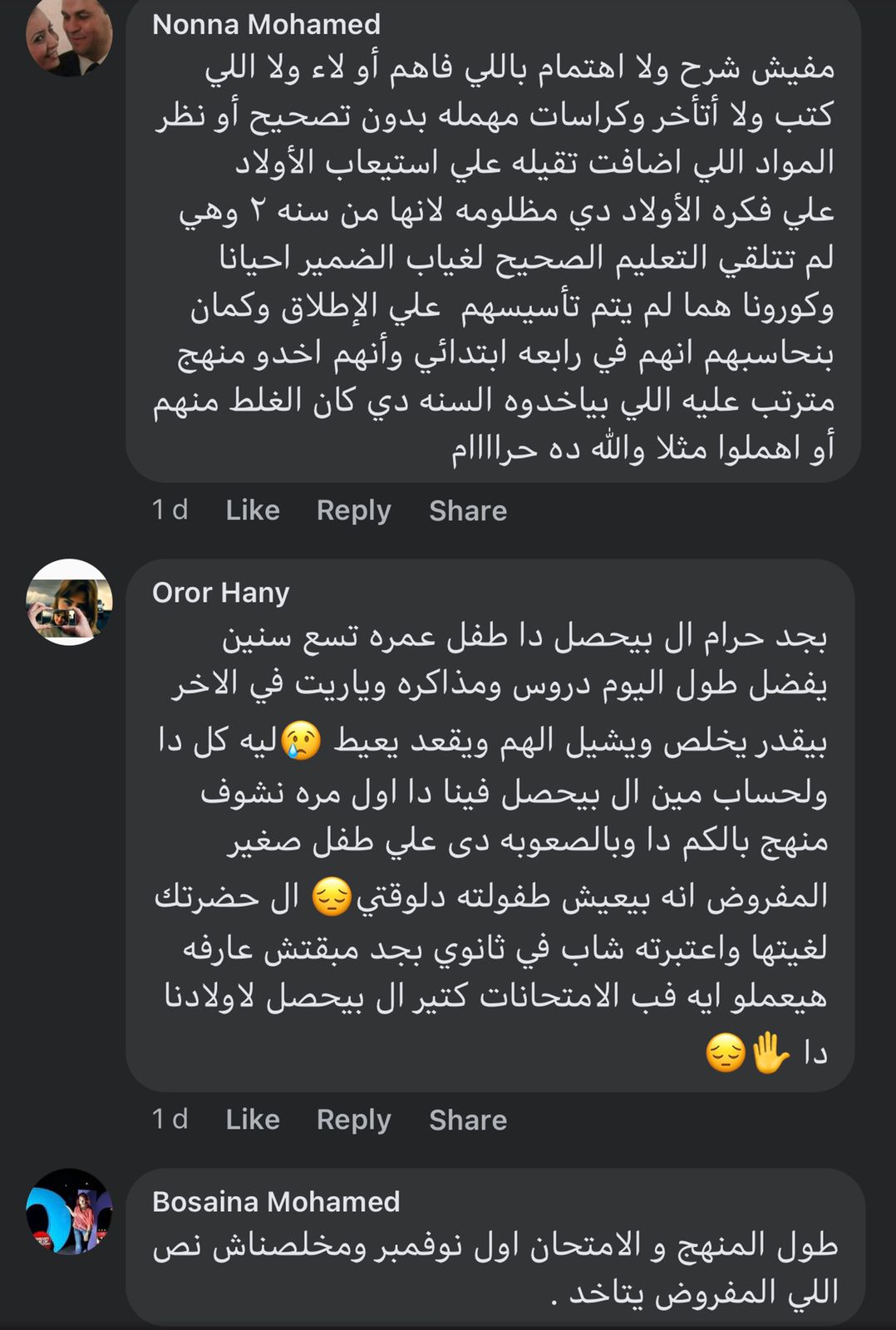Like Nonna Mohamed's comment

253,510
